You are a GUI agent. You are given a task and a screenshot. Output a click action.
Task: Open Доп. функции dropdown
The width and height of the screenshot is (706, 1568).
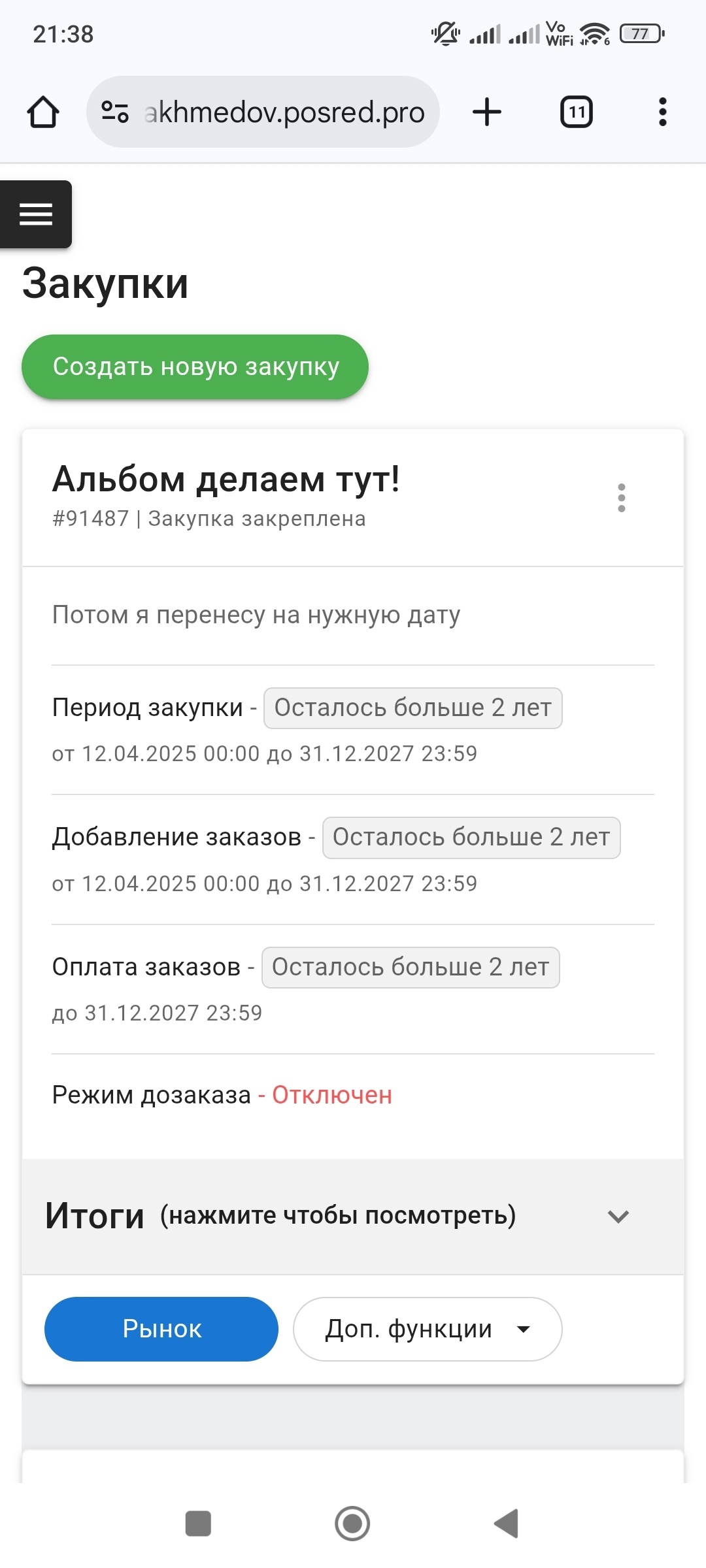click(x=428, y=1329)
